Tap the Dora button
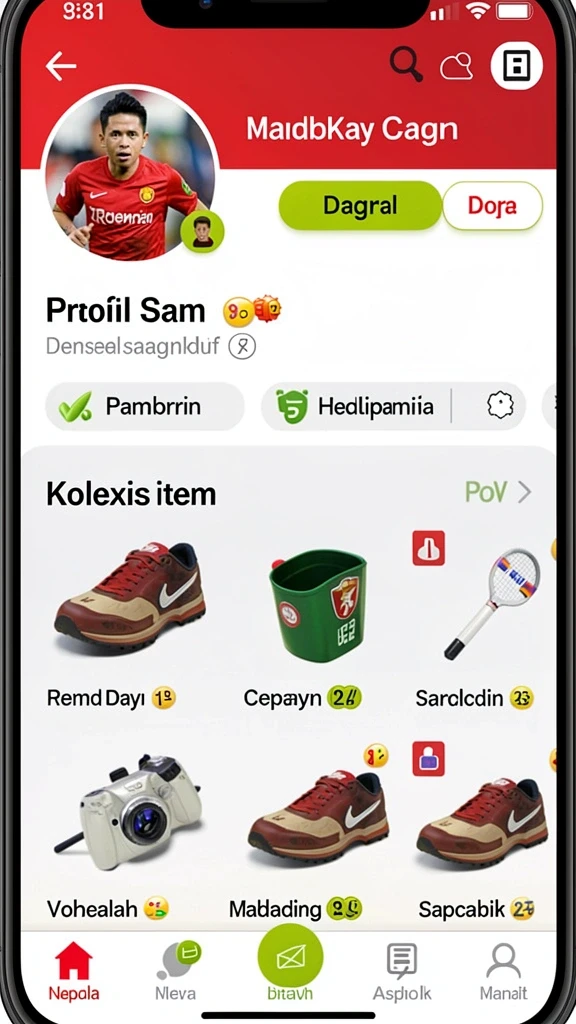The image size is (576, 1024). coord(492,206)
